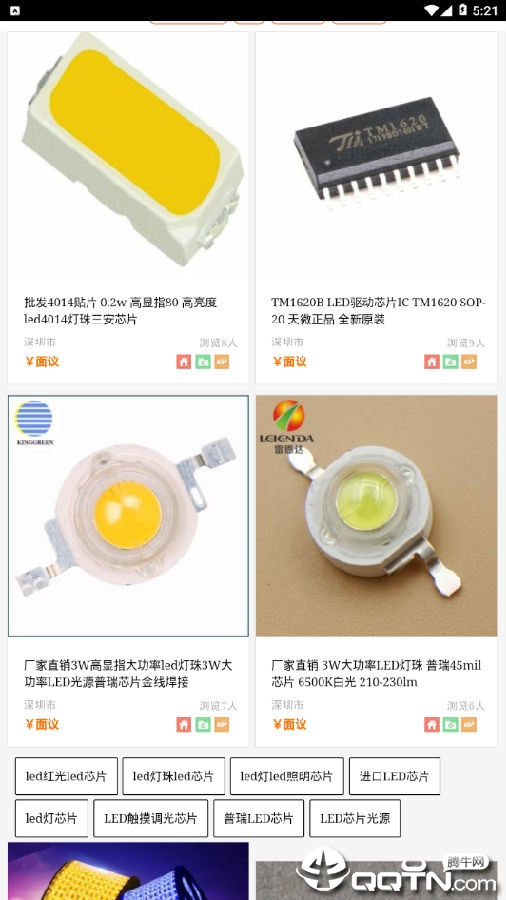
Task: Tap the green camera icon under 4014贴片 listing
Action: pyautogui.click(x=203, y=362)
